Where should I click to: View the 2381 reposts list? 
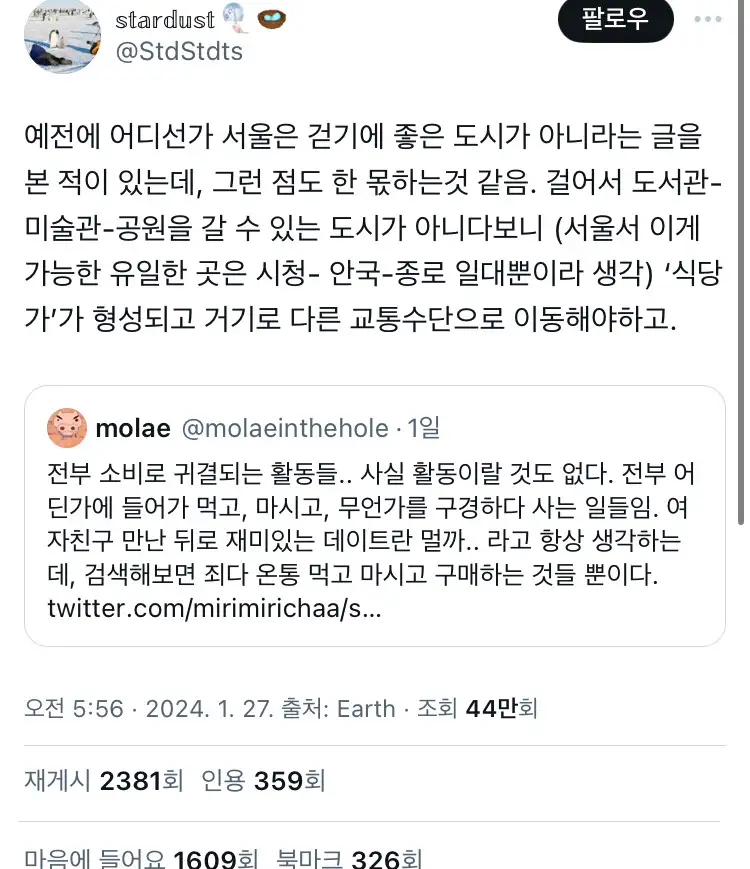[x=104, y=780]
